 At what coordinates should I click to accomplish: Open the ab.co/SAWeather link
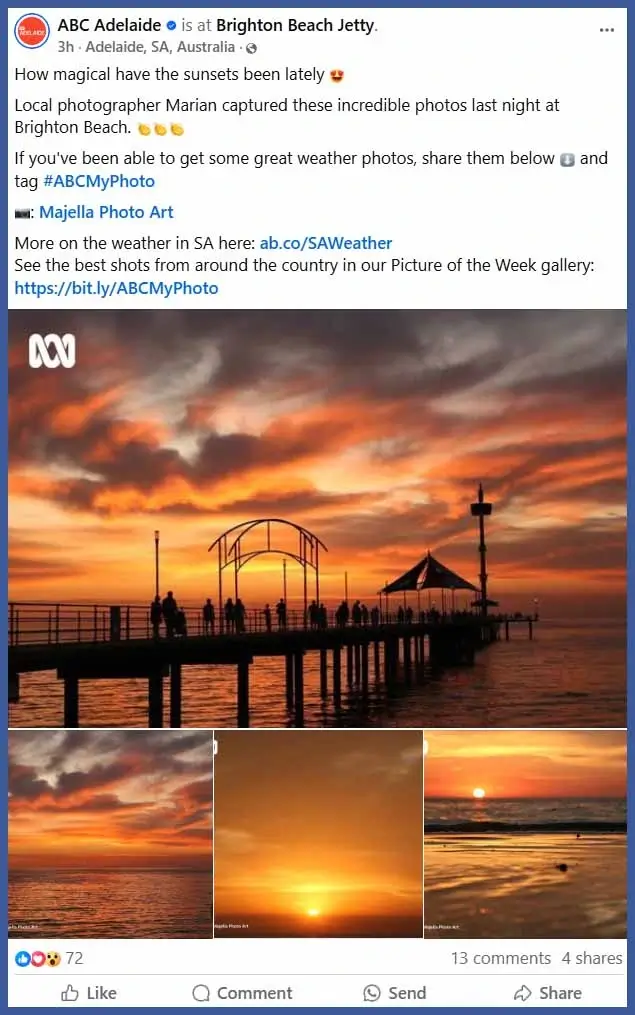click(326, 243)
